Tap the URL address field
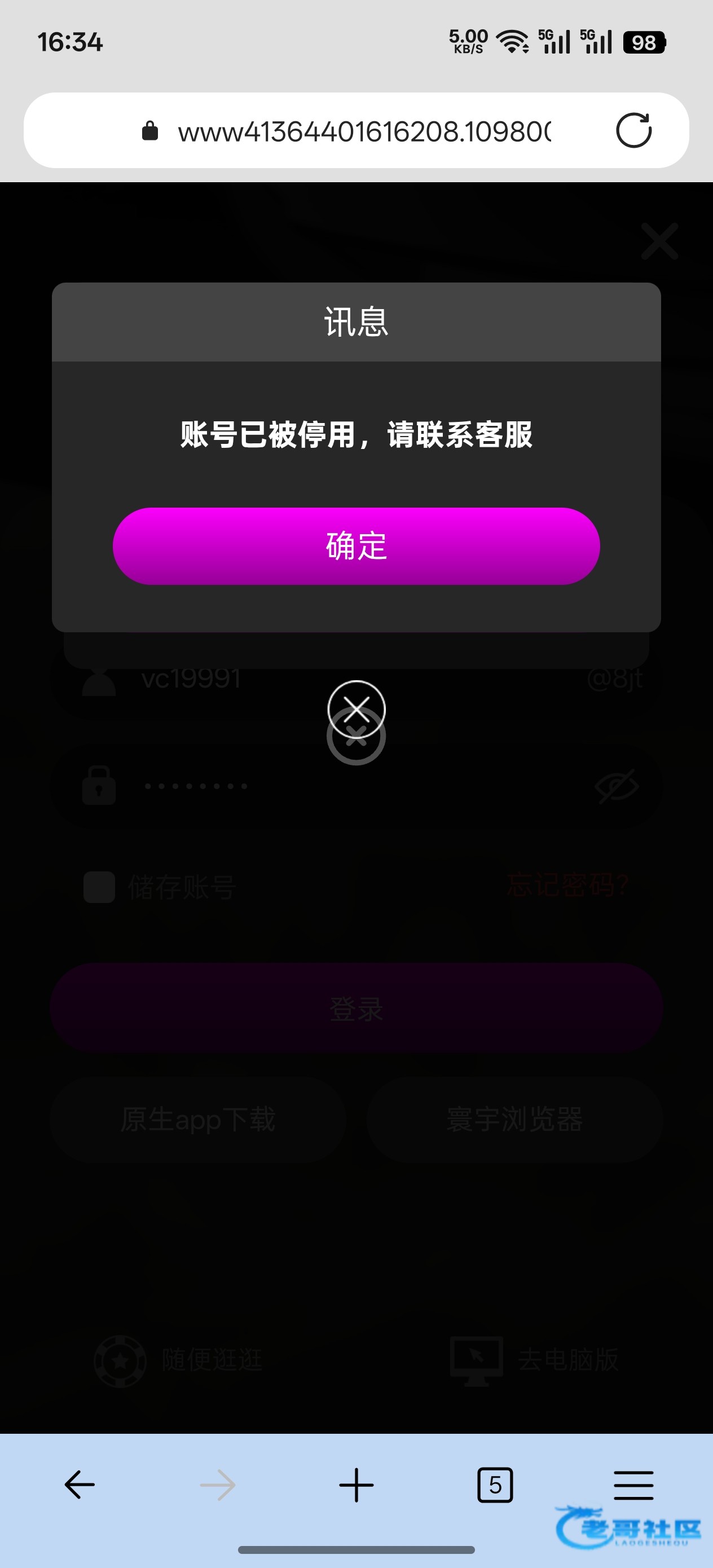 [x=364, y=131]
